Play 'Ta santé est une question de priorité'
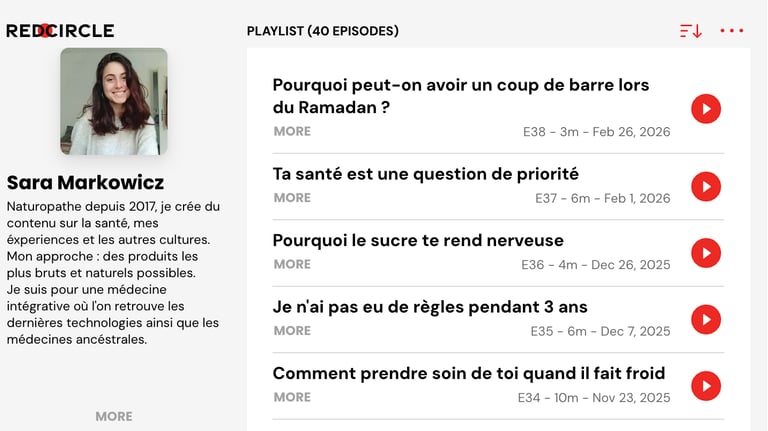The width and height of the screenshot is (768, 431). click(705, 186)
